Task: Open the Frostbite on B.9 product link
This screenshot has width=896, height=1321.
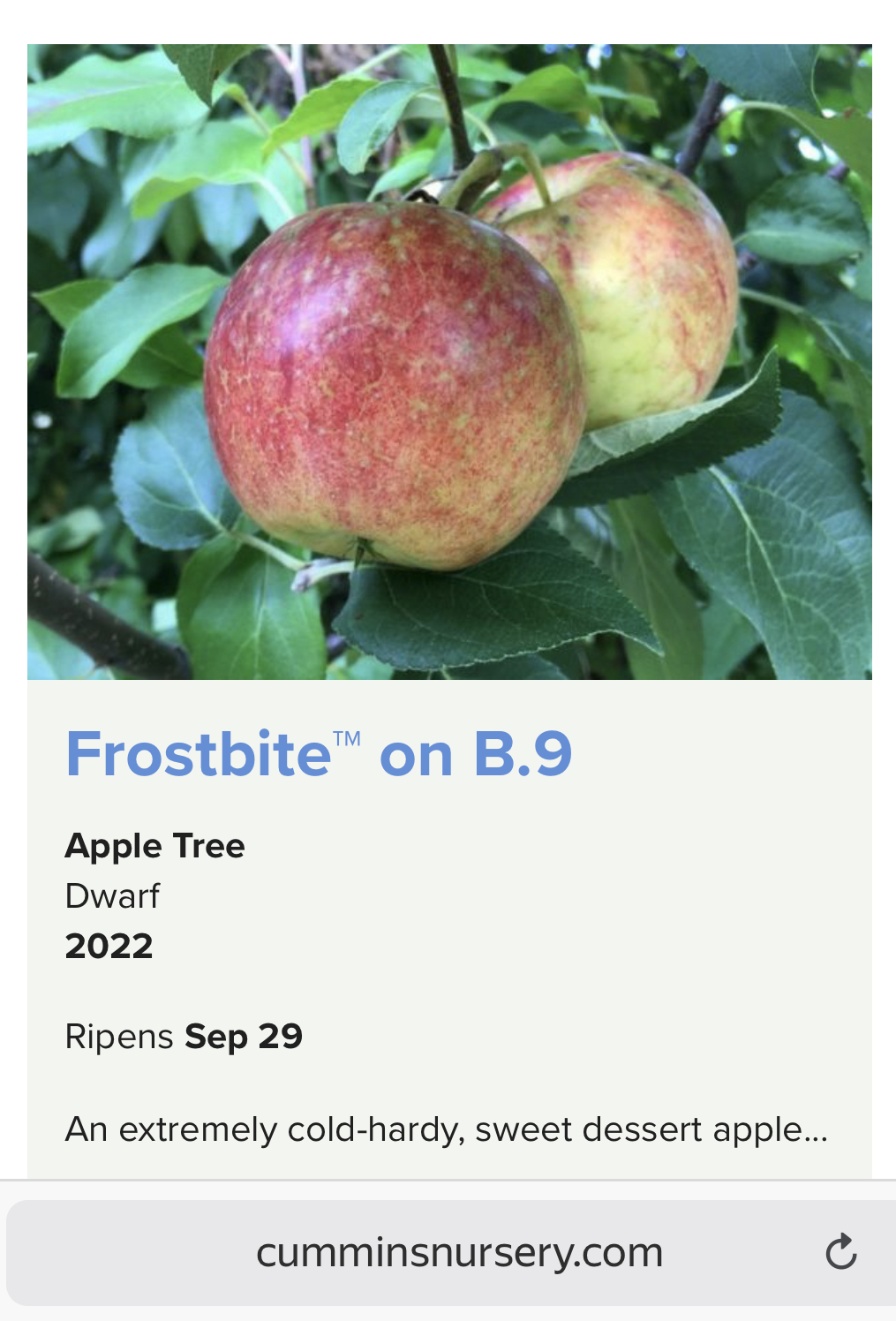Action: pos(319,754)
